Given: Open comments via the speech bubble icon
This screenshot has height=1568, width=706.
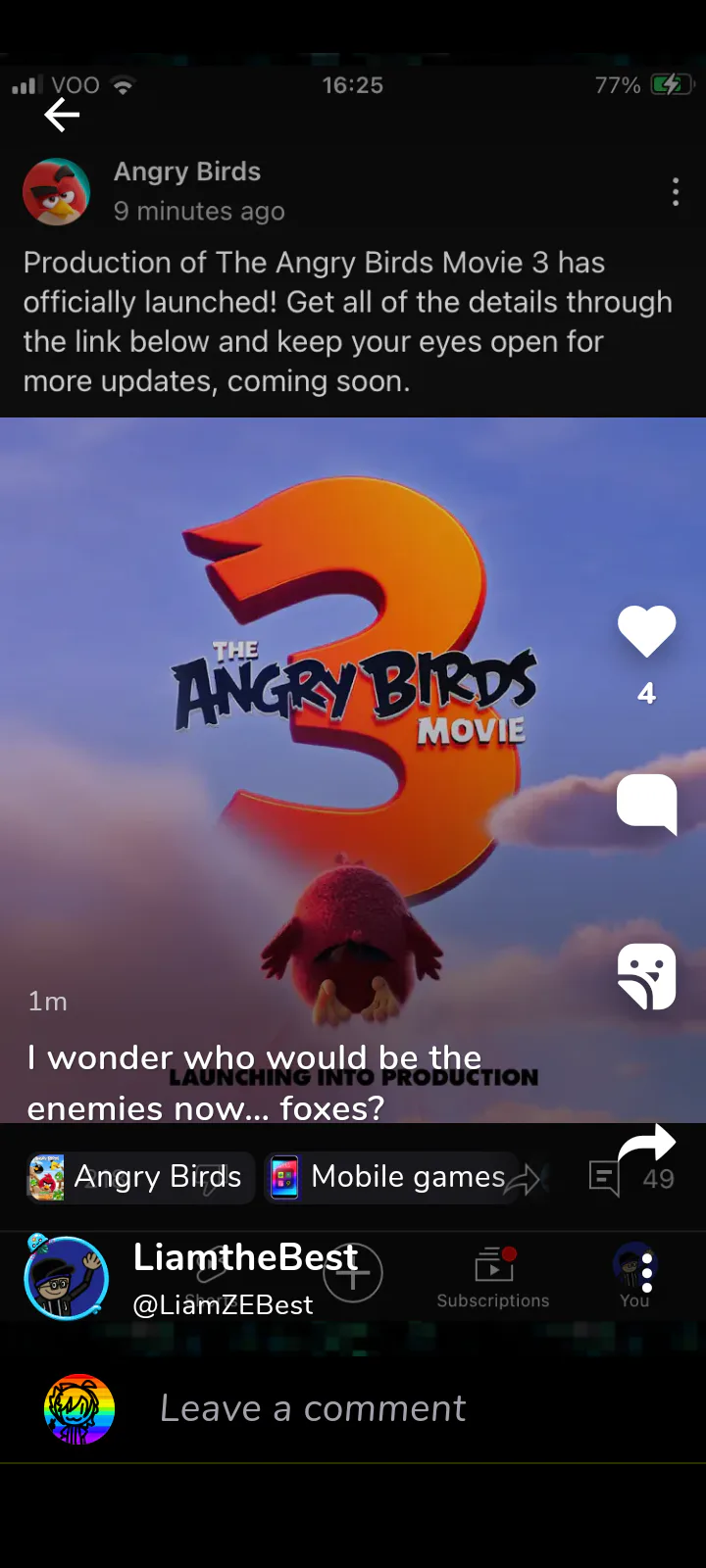Looking at the screenshot, I should (x=646, y=804).
